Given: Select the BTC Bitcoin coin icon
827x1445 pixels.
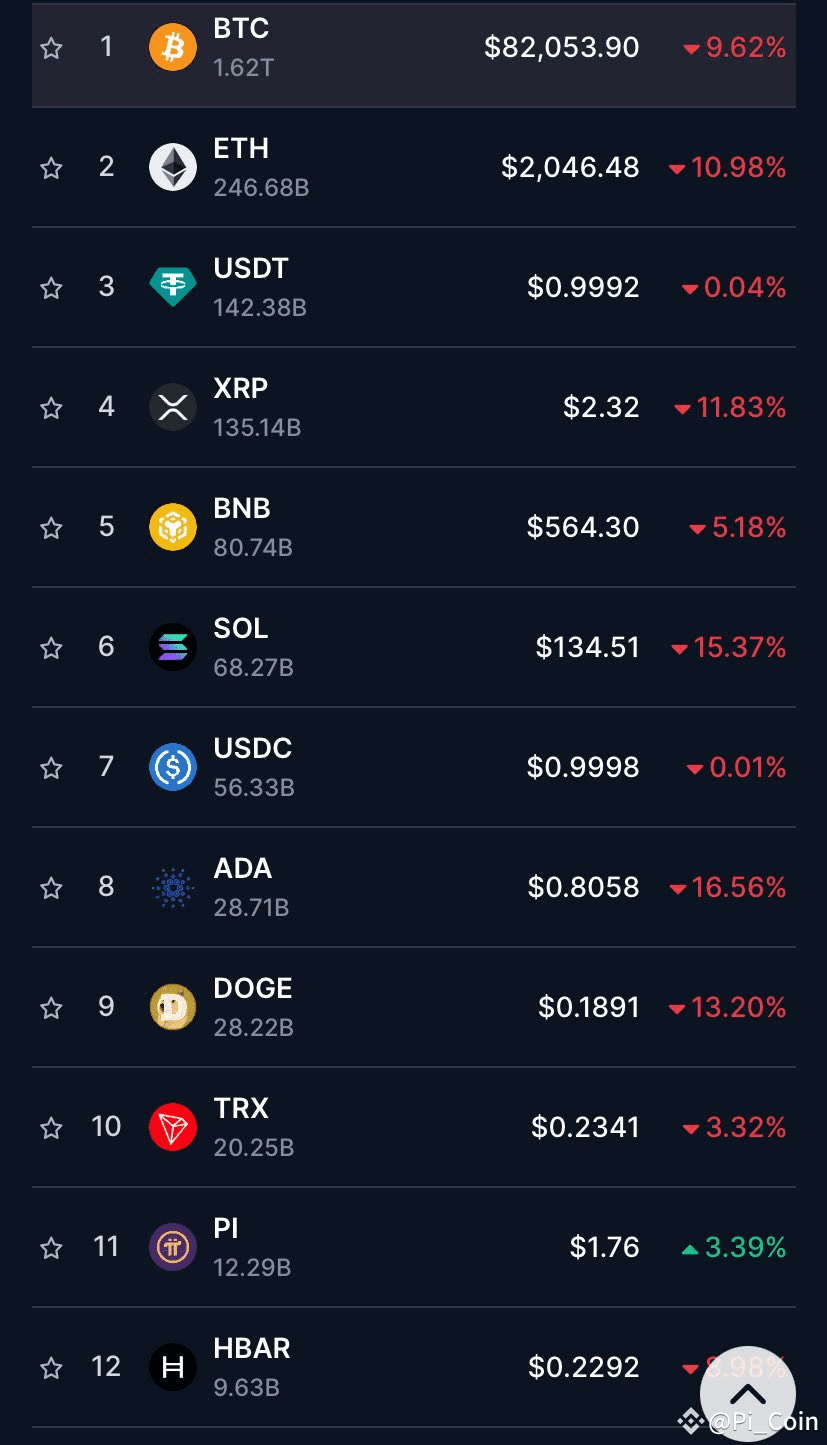Looking at the screenshot, I should pyautogui.click(x=172, y=46).
